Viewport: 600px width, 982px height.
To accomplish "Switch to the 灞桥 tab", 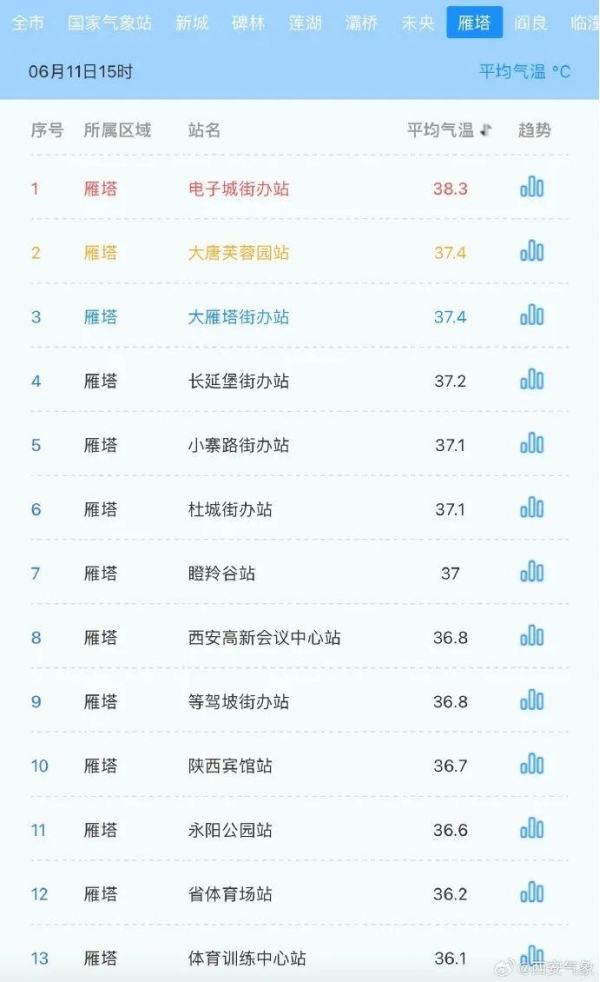I will pyautogui.click(x=362, y=23).
